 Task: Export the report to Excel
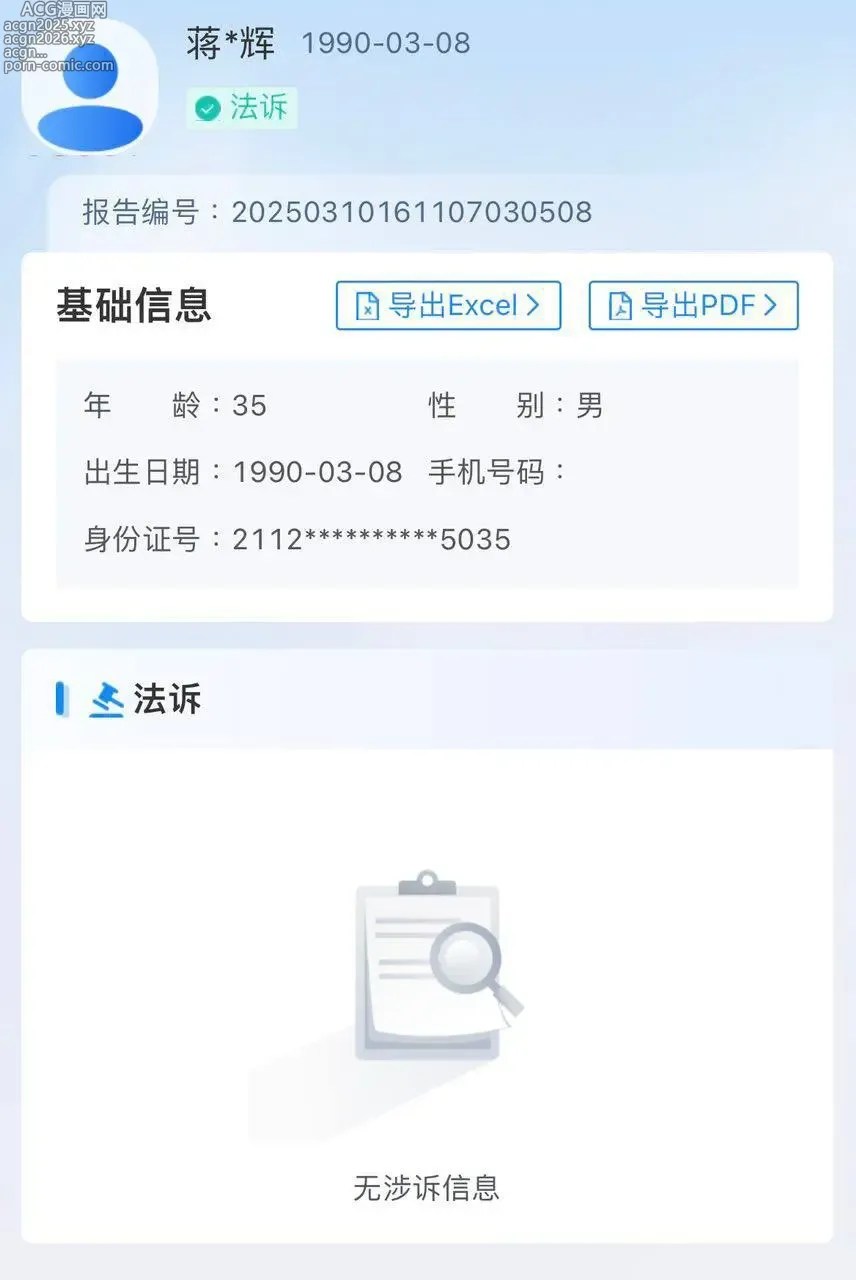448,306
